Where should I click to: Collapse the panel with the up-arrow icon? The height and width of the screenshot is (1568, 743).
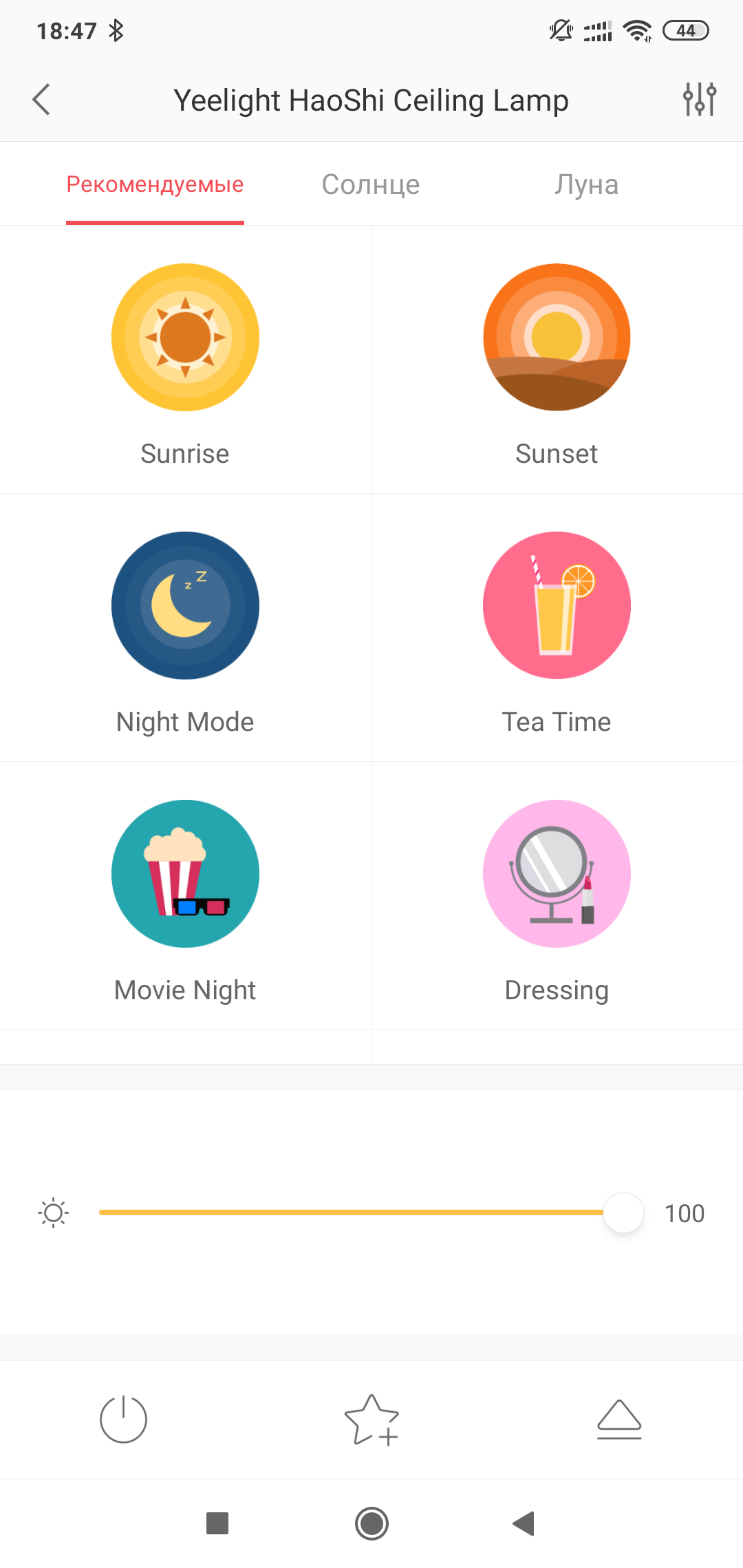click(x=619, y=1419)
